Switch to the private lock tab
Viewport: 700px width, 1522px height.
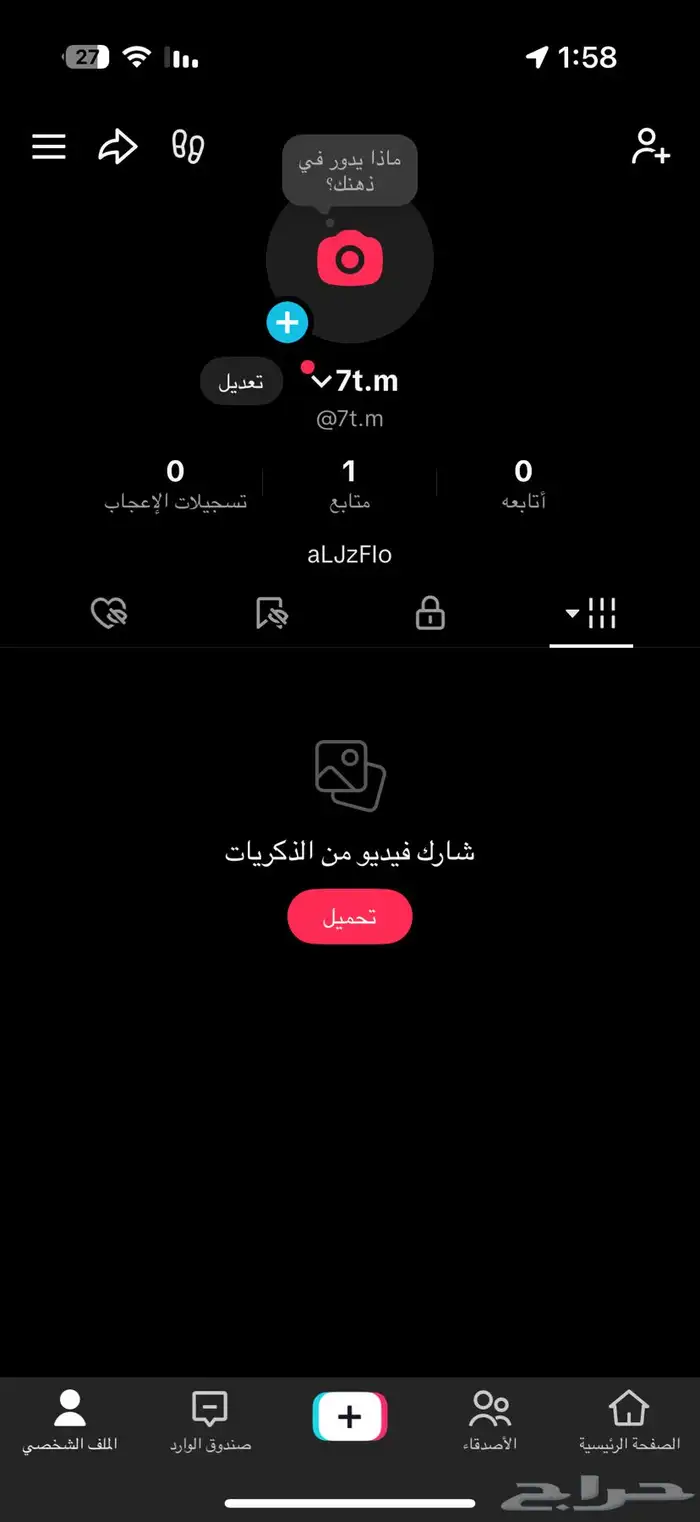click(x=430, y=614)
